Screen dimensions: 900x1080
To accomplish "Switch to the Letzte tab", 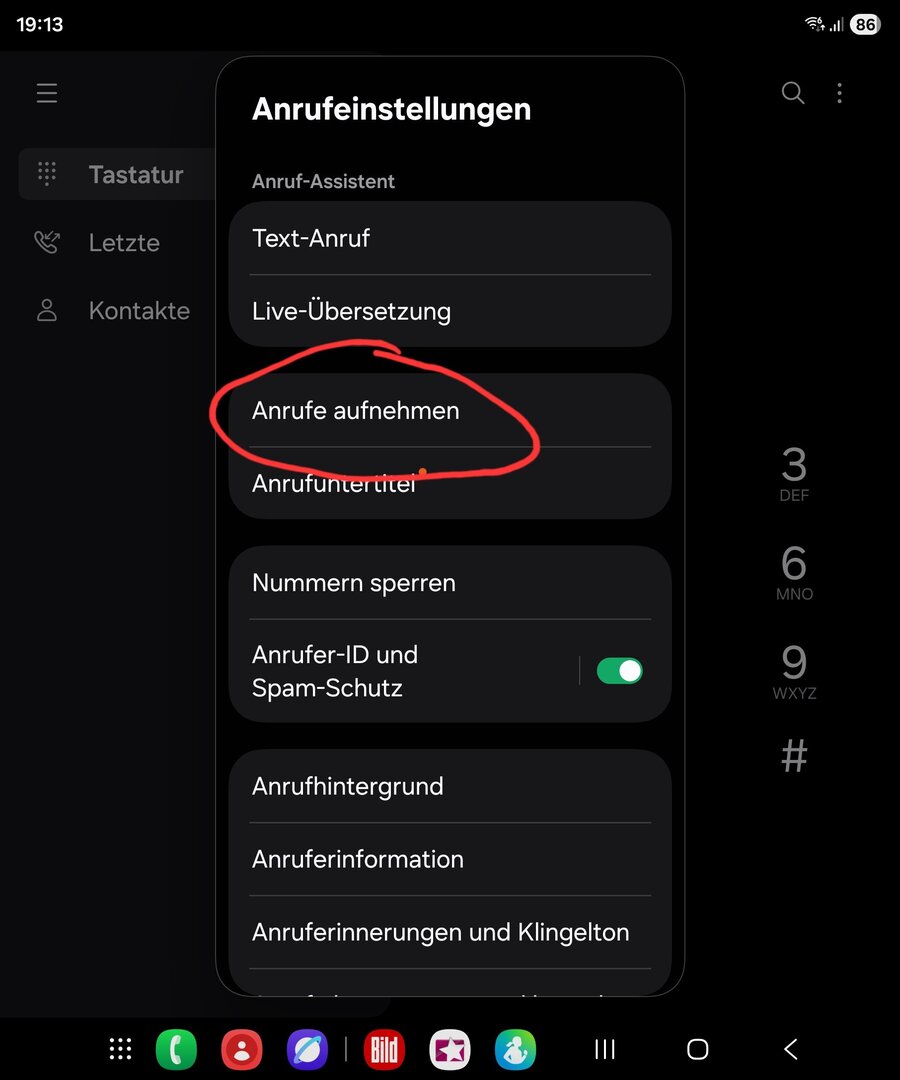I will point(117,242).
